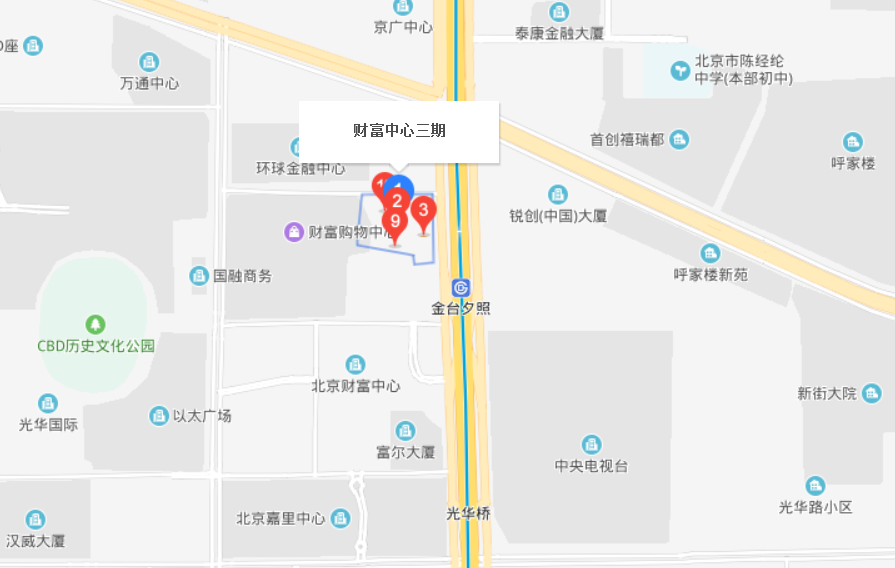Select the red map pin numbered 9

coord(395,223)
